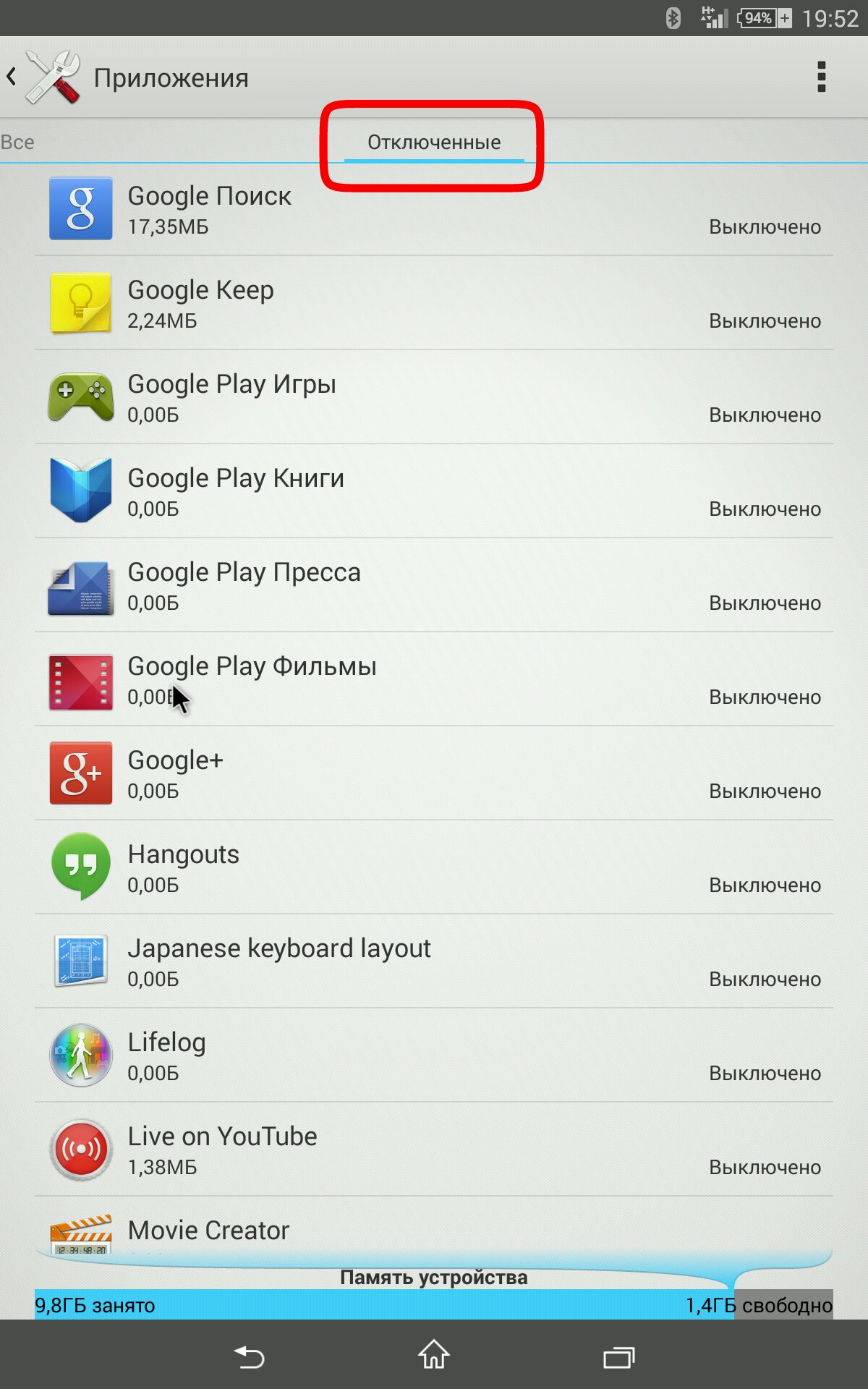Open Google Play Фильмы app info
This screenshot has height=1389, width=868.
(x=434, y=680)
